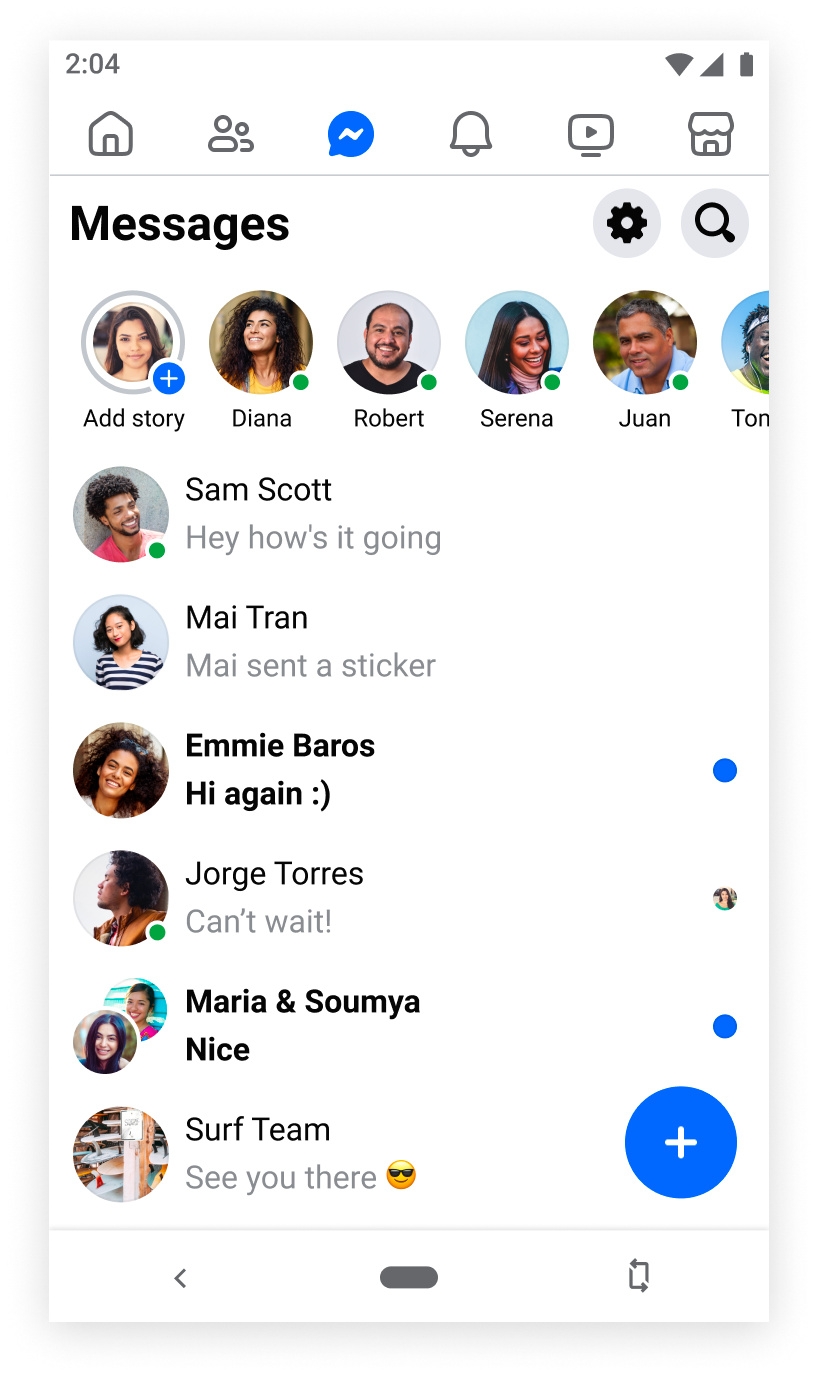This screenshot has height=1378, width=817.
Task: Open the Friends tab
Action: 230,133
